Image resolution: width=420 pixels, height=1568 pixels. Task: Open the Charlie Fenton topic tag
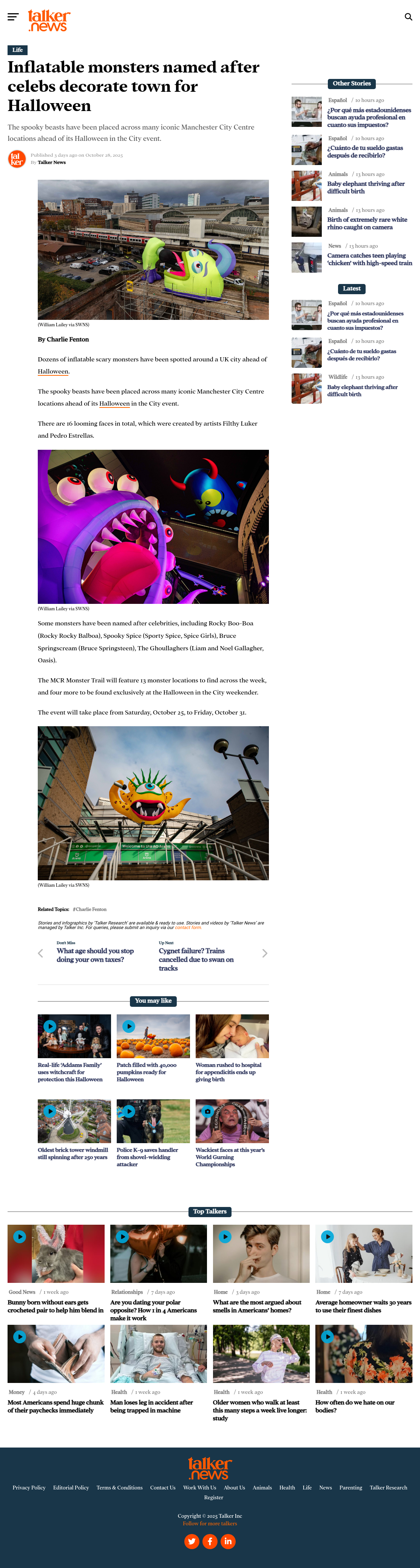[x=90, y=909]
